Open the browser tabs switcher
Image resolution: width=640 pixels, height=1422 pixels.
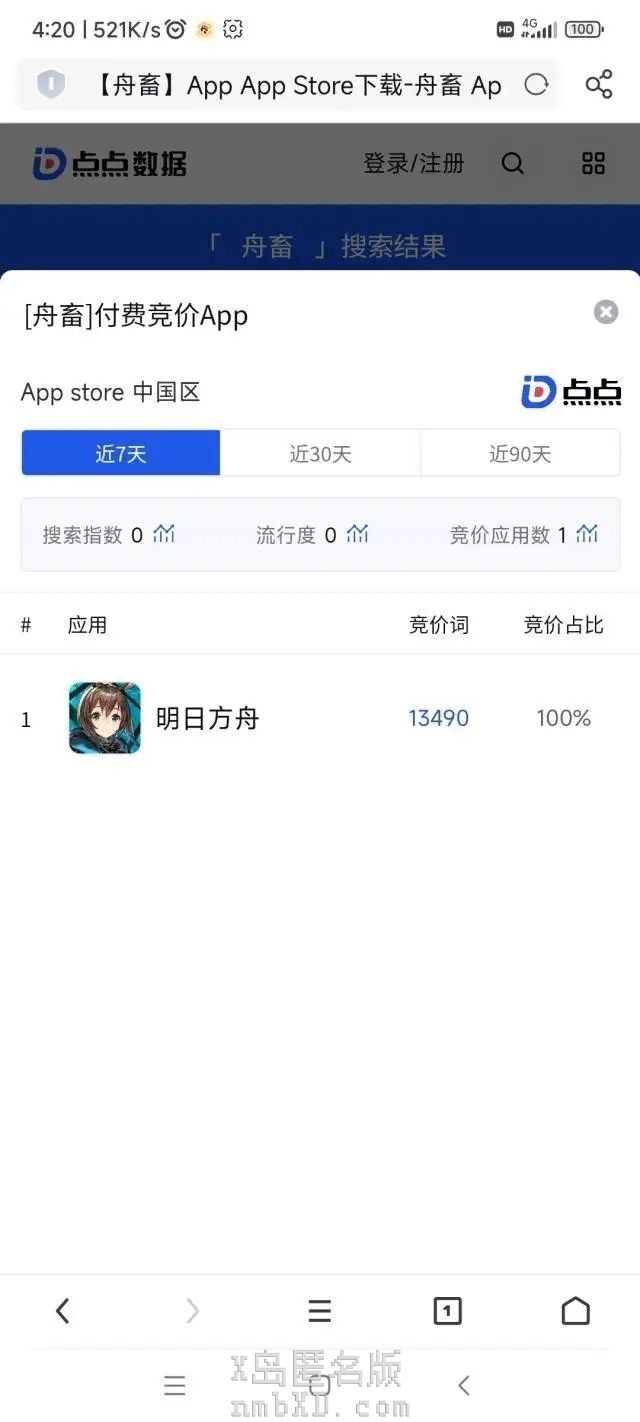coord(447,1311)
